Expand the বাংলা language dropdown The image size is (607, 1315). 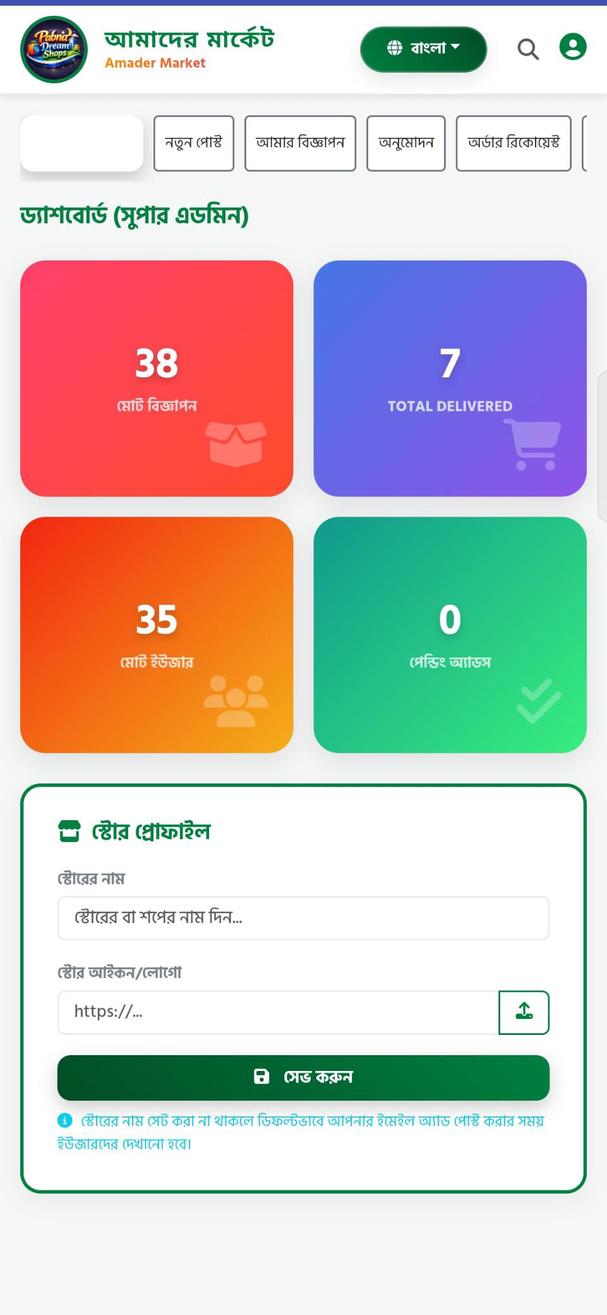(x=423, y=49)
